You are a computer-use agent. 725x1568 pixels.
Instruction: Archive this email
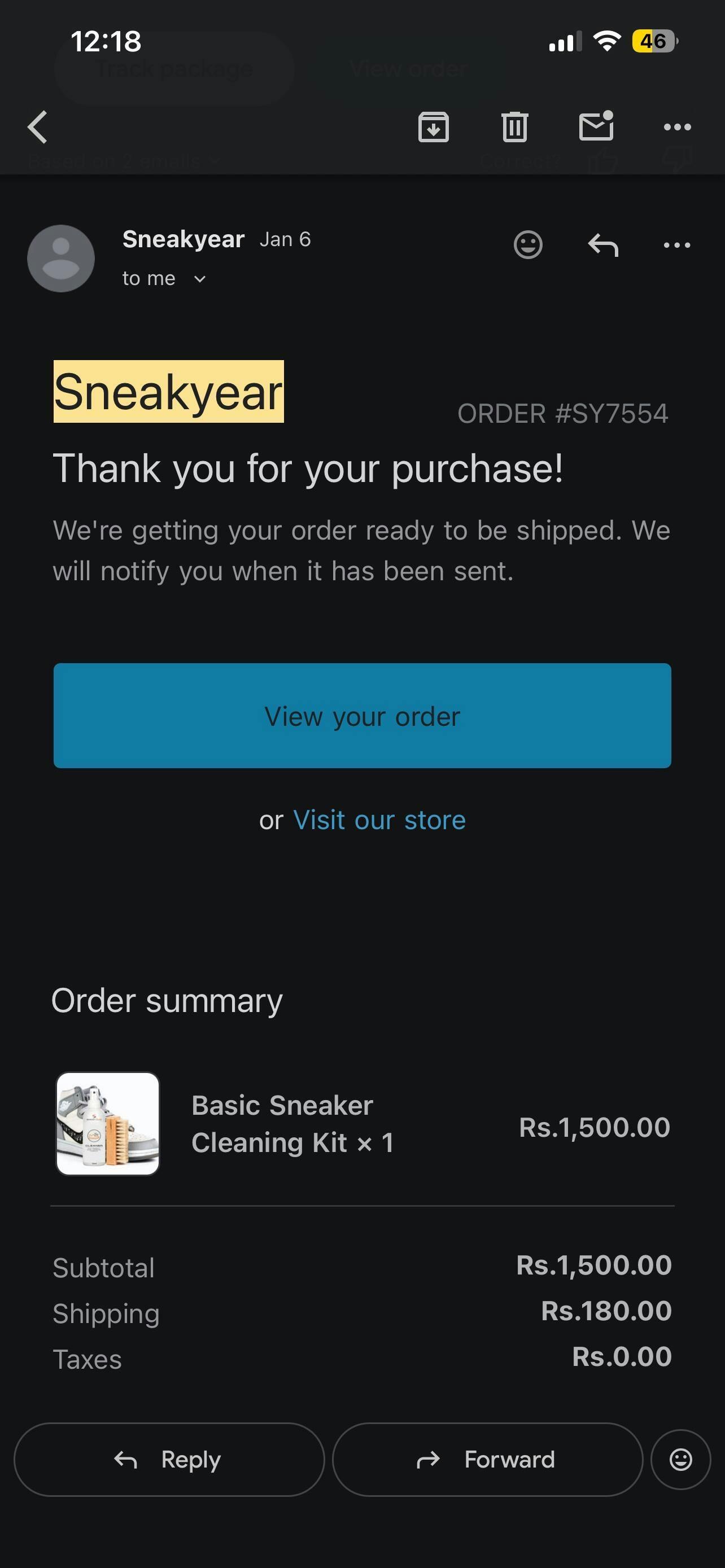coord(434,127)
